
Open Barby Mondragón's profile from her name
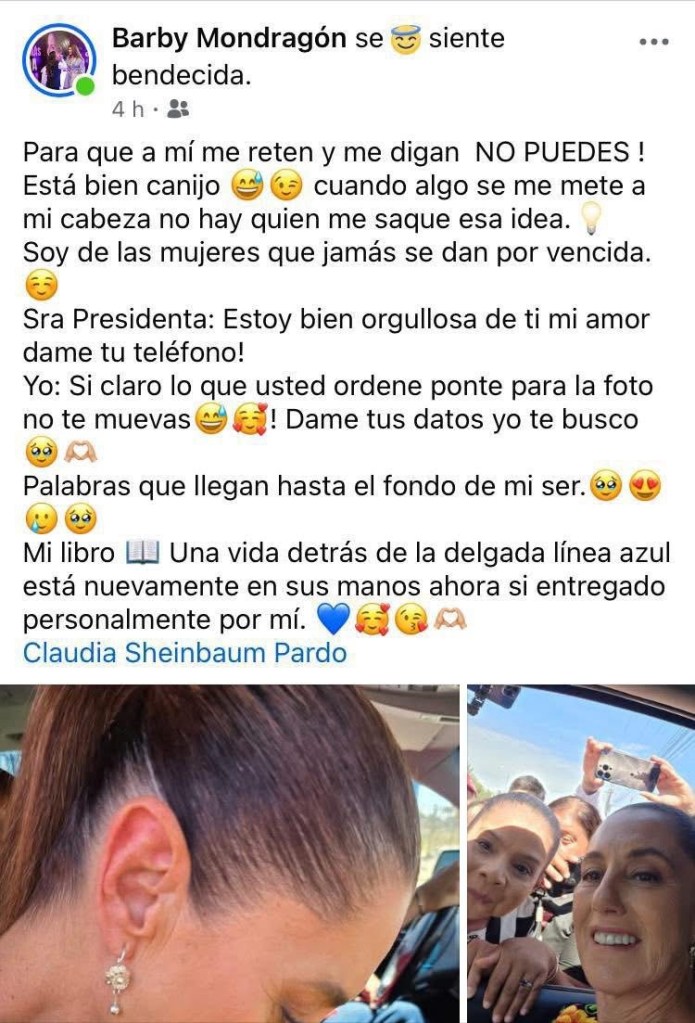pyautogui.click(x=232, y=39)
